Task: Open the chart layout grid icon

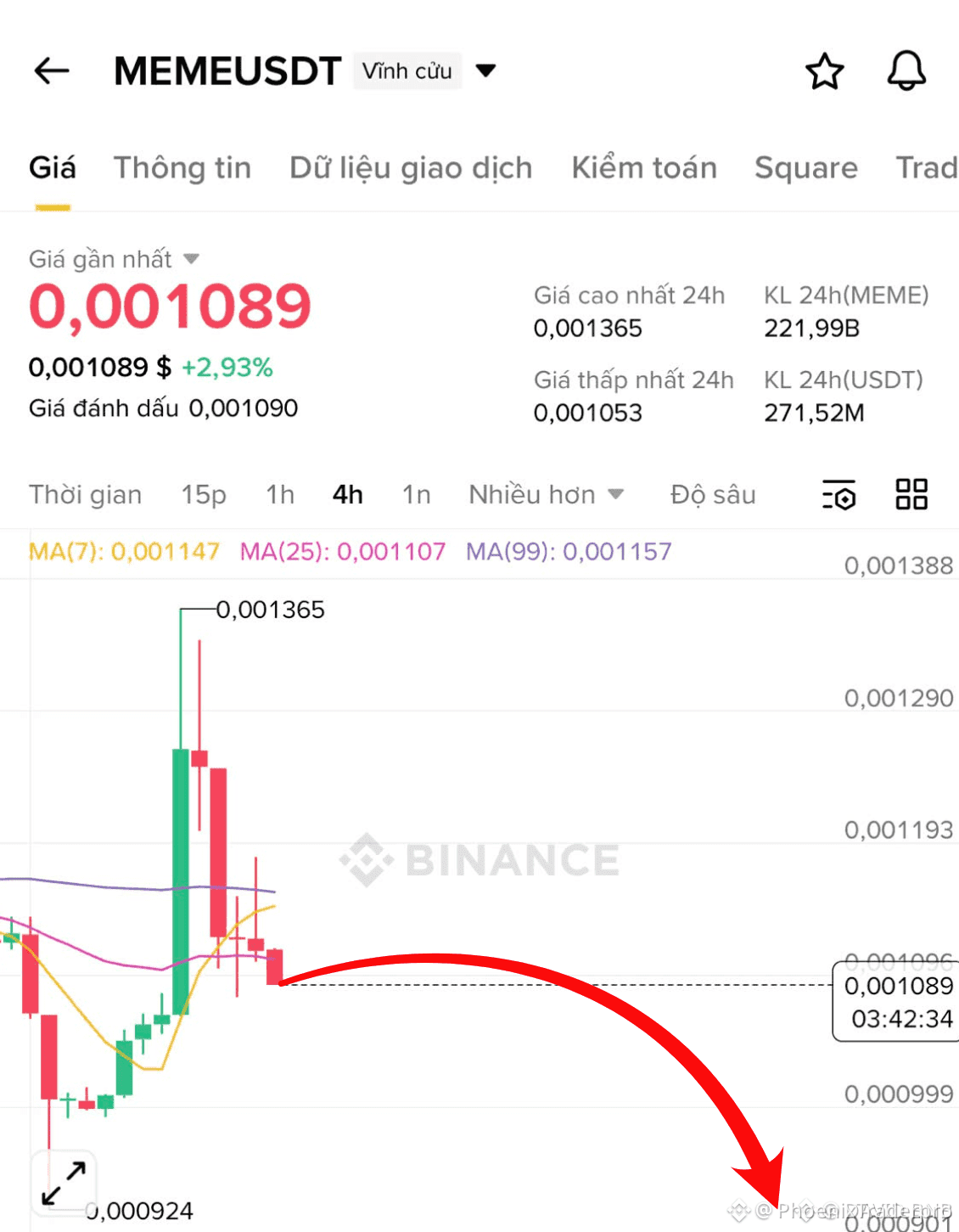Action: 911,494
